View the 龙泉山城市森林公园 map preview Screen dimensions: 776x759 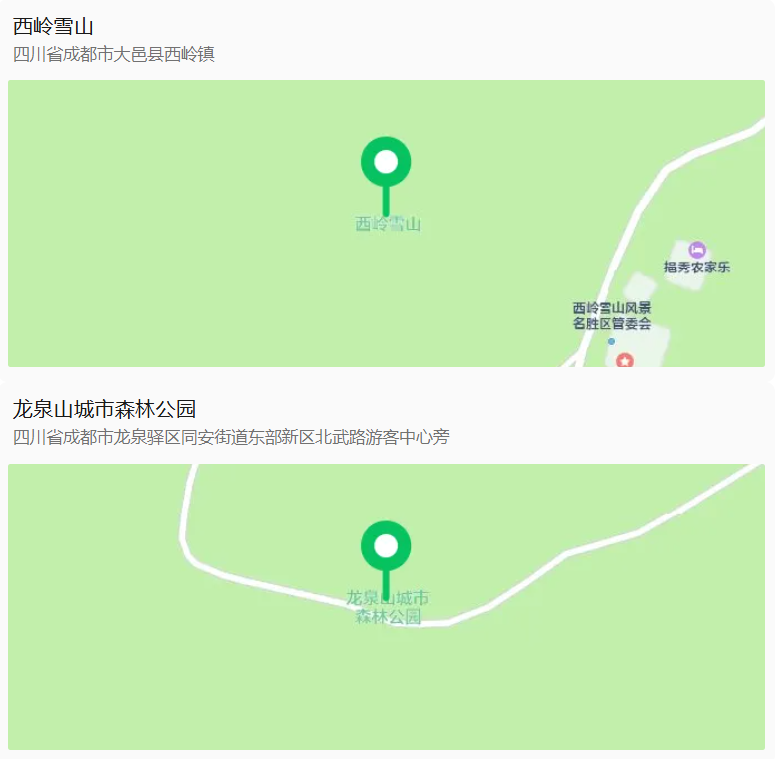click(386, 606)
